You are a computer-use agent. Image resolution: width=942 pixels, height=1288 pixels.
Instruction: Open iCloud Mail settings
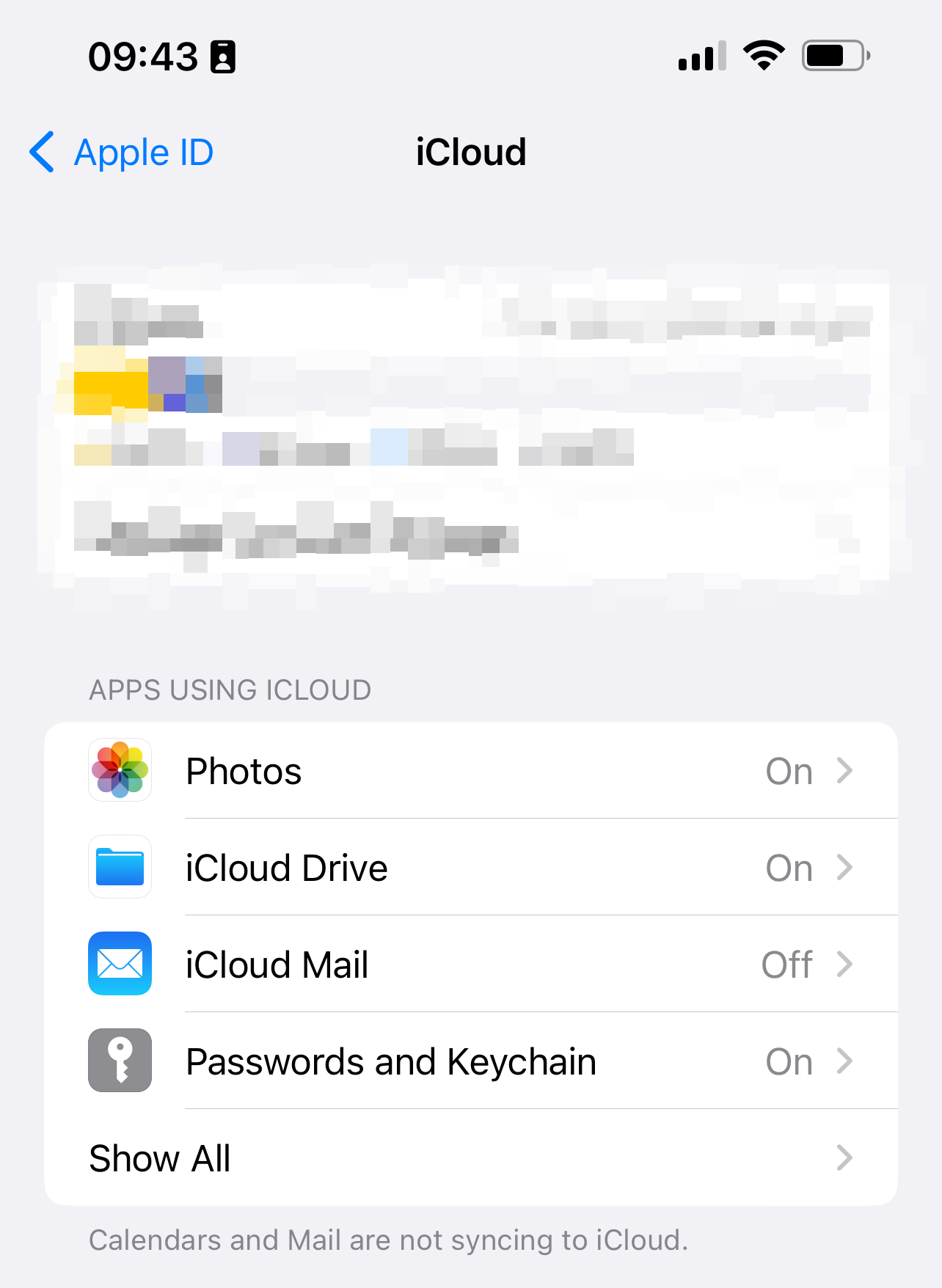(x=470, y=965)
